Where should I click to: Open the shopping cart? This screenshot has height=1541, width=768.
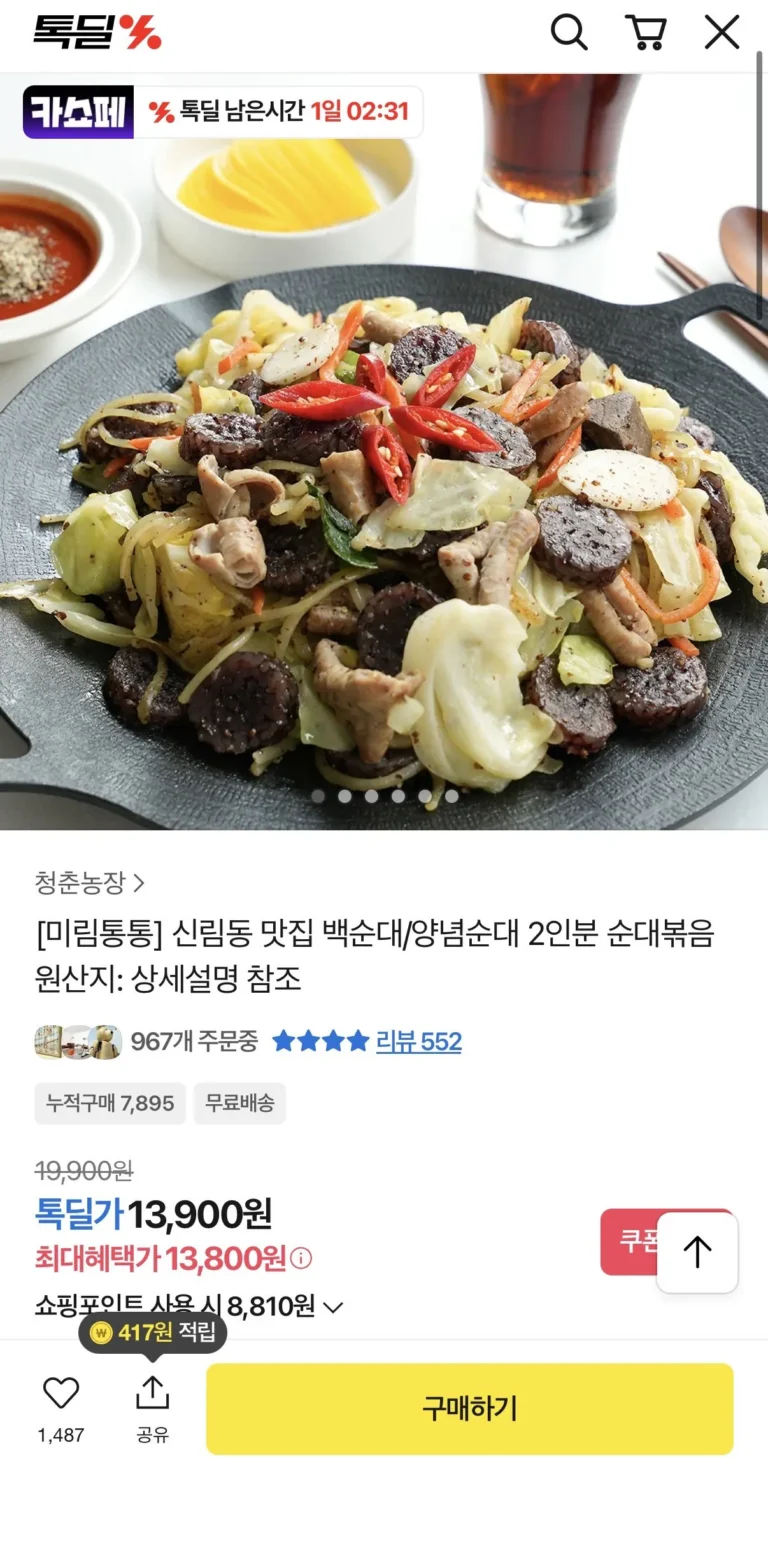coord(645,33)
